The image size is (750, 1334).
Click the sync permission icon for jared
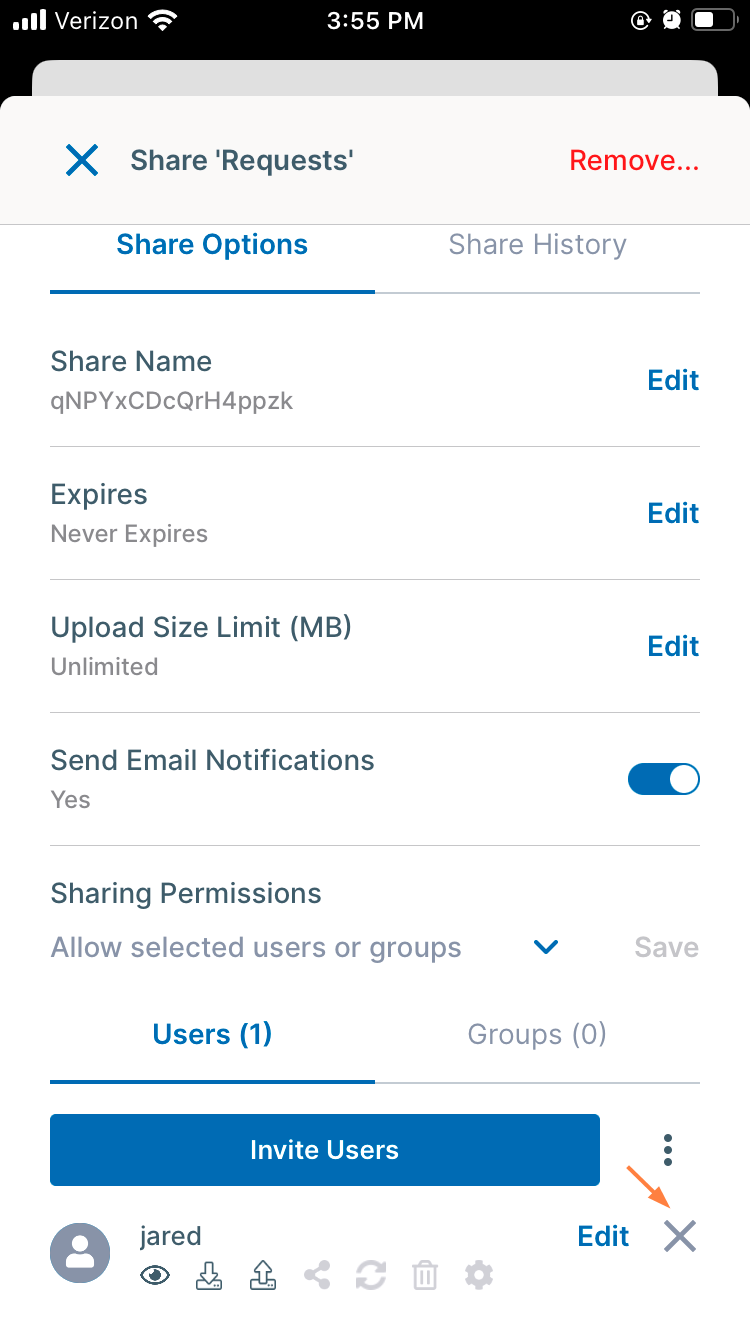(371, 1275)
